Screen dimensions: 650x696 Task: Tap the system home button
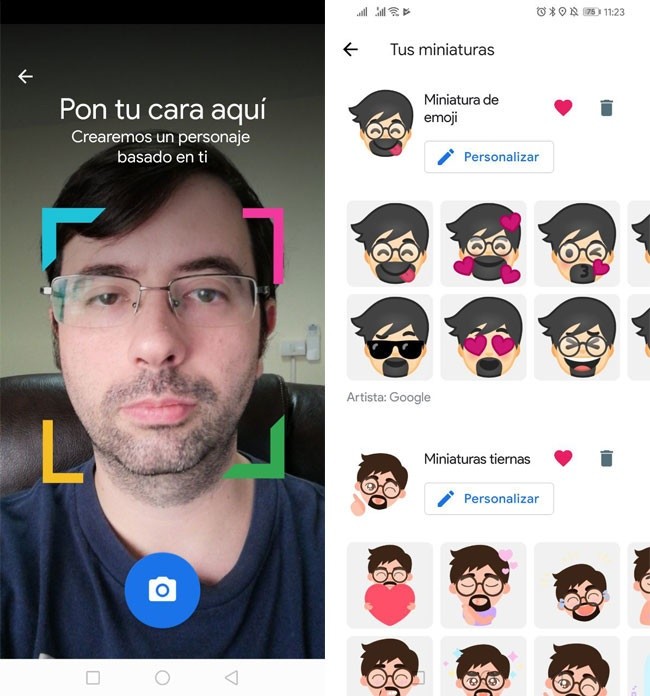pos(162,677)
